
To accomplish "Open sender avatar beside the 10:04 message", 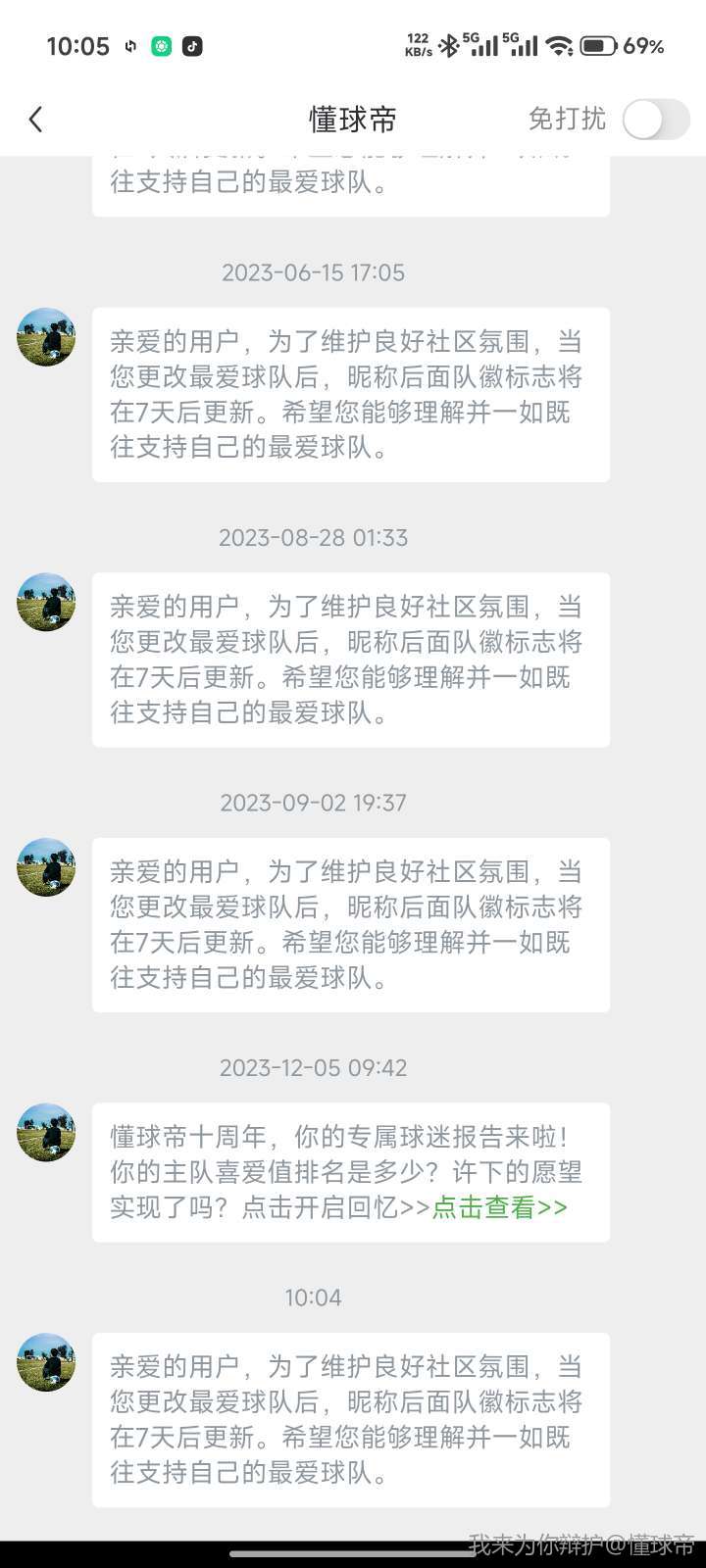I will click(46, 1362).
